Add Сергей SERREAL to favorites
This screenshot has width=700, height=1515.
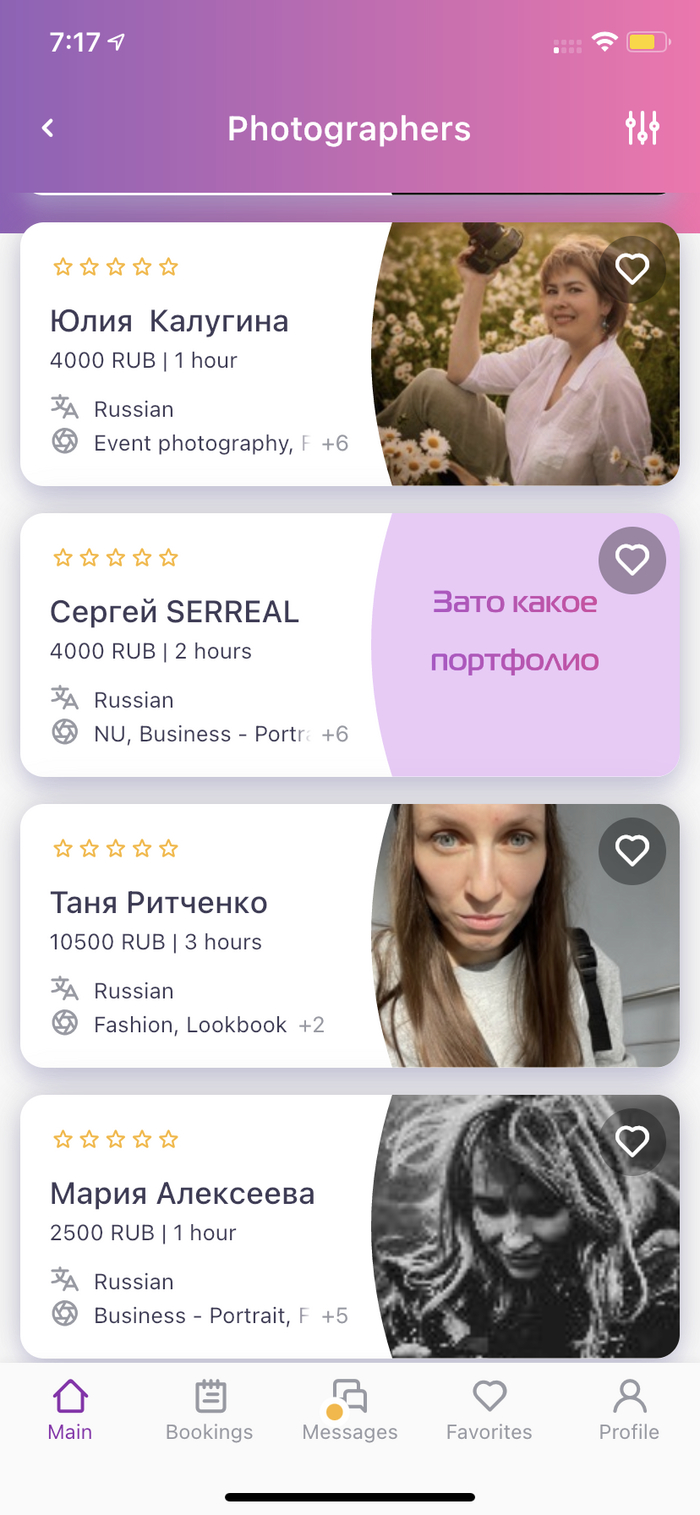point(632,560)
